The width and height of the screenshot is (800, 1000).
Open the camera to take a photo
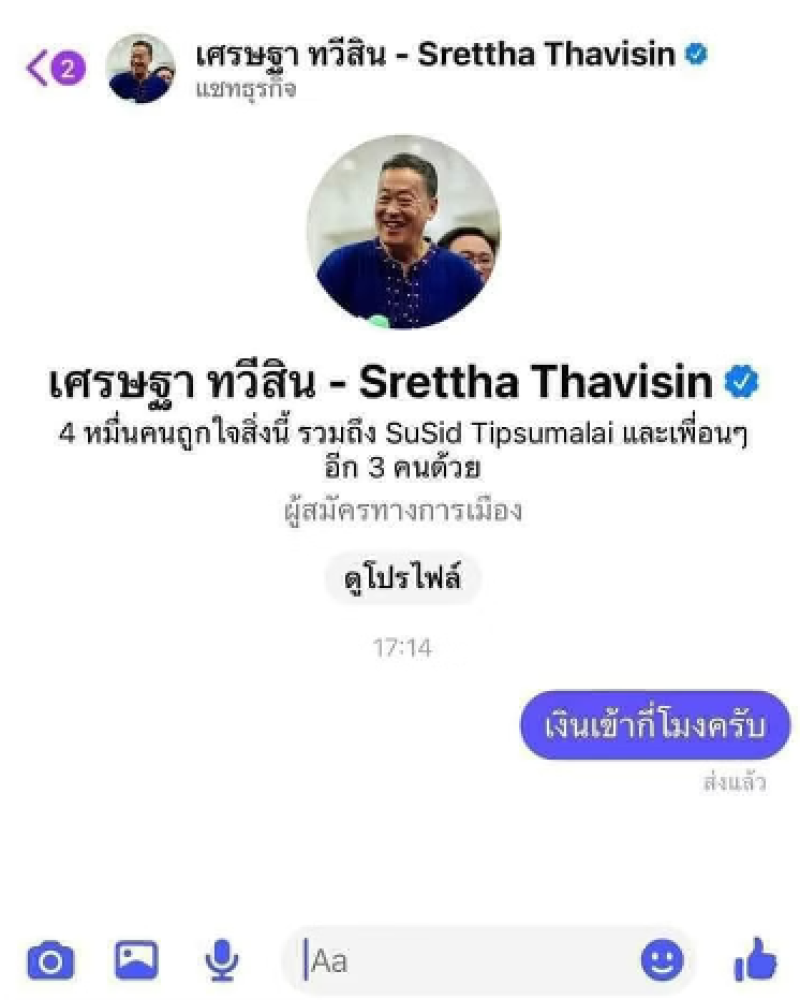point(50,962)
